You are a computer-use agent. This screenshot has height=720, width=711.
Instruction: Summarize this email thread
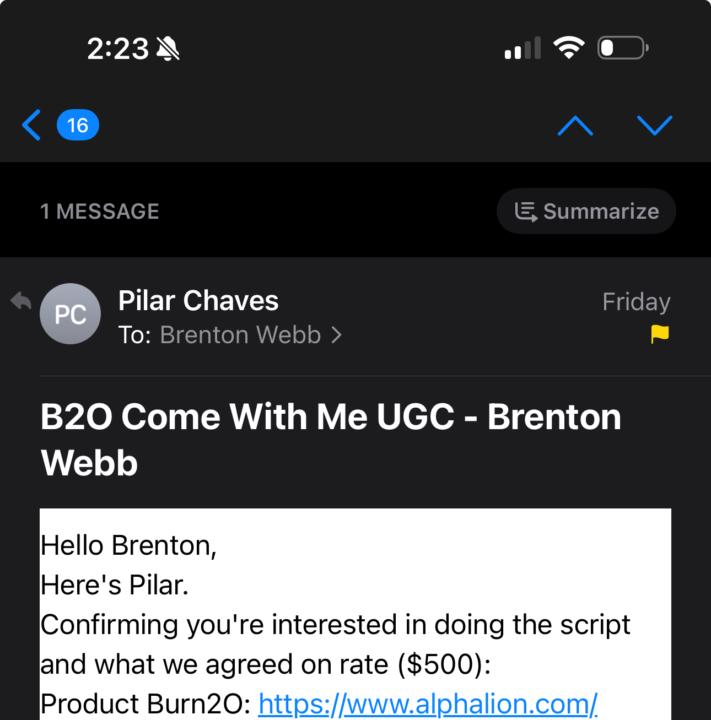click(587, 211)
